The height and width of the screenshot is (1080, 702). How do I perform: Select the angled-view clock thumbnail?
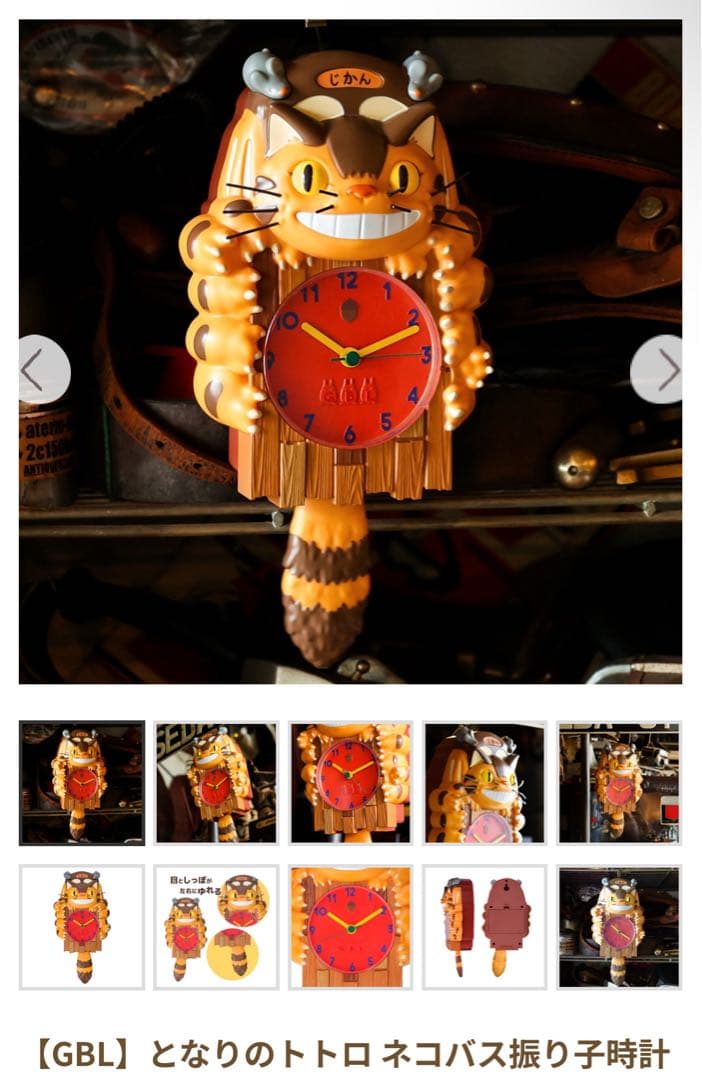click(216, 783)
